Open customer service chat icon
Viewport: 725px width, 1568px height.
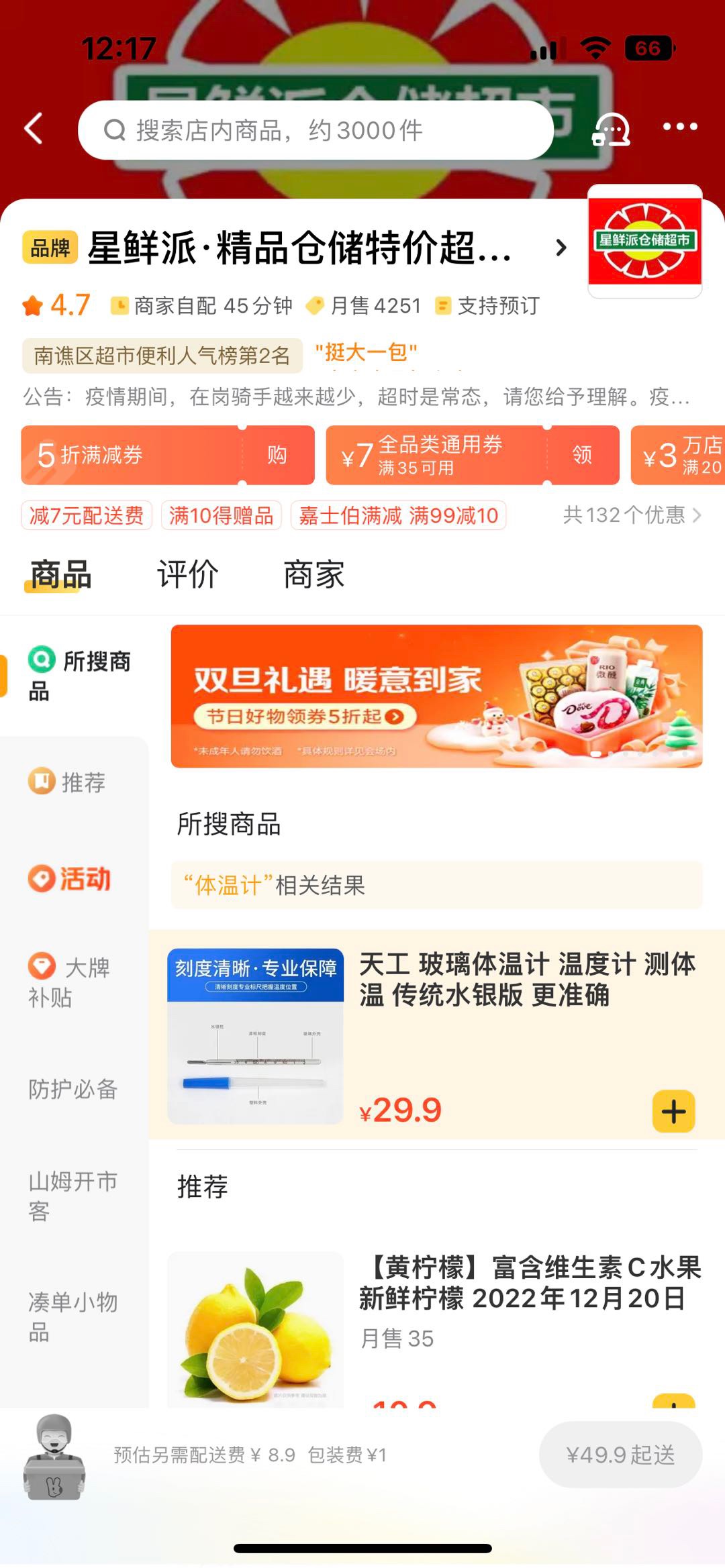click(611, 129)
